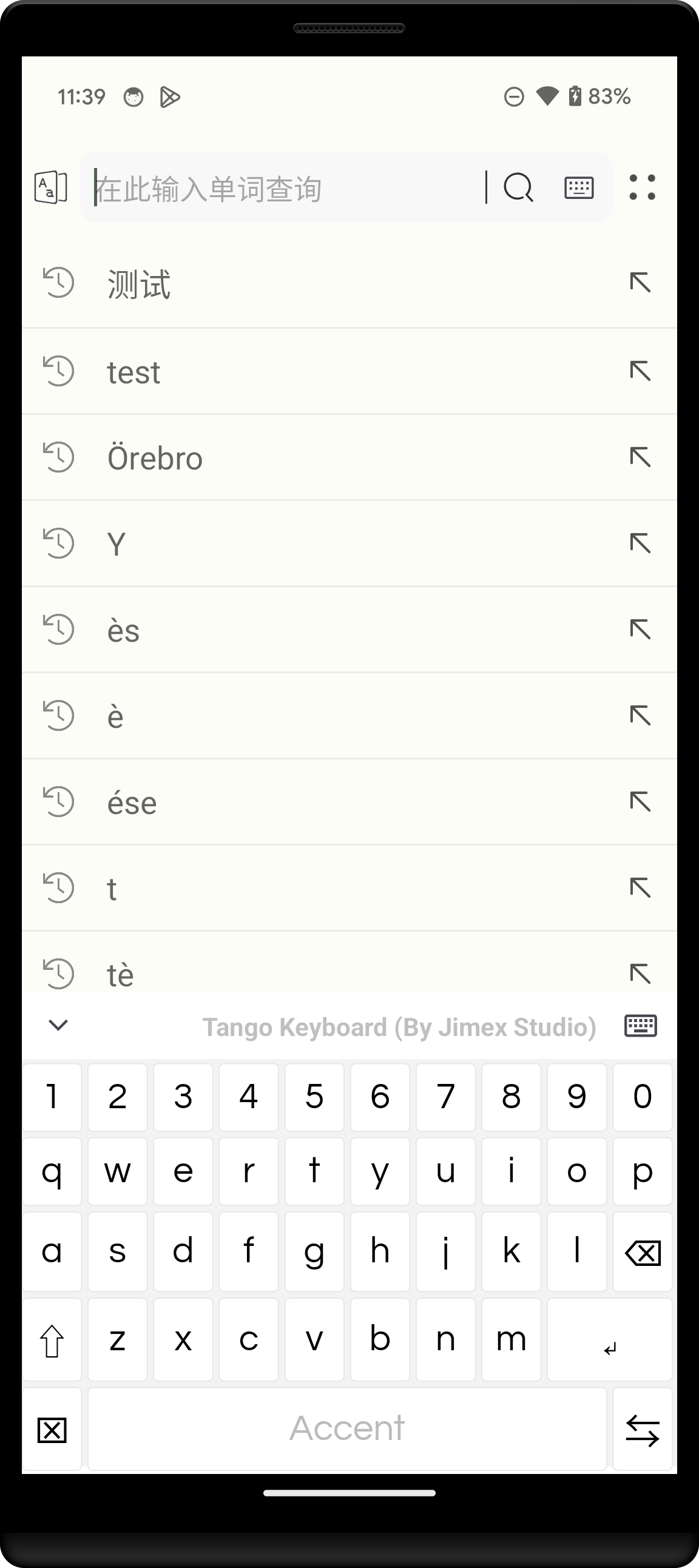
Task: Insert è into search via arrow
Action: [640, 715]
